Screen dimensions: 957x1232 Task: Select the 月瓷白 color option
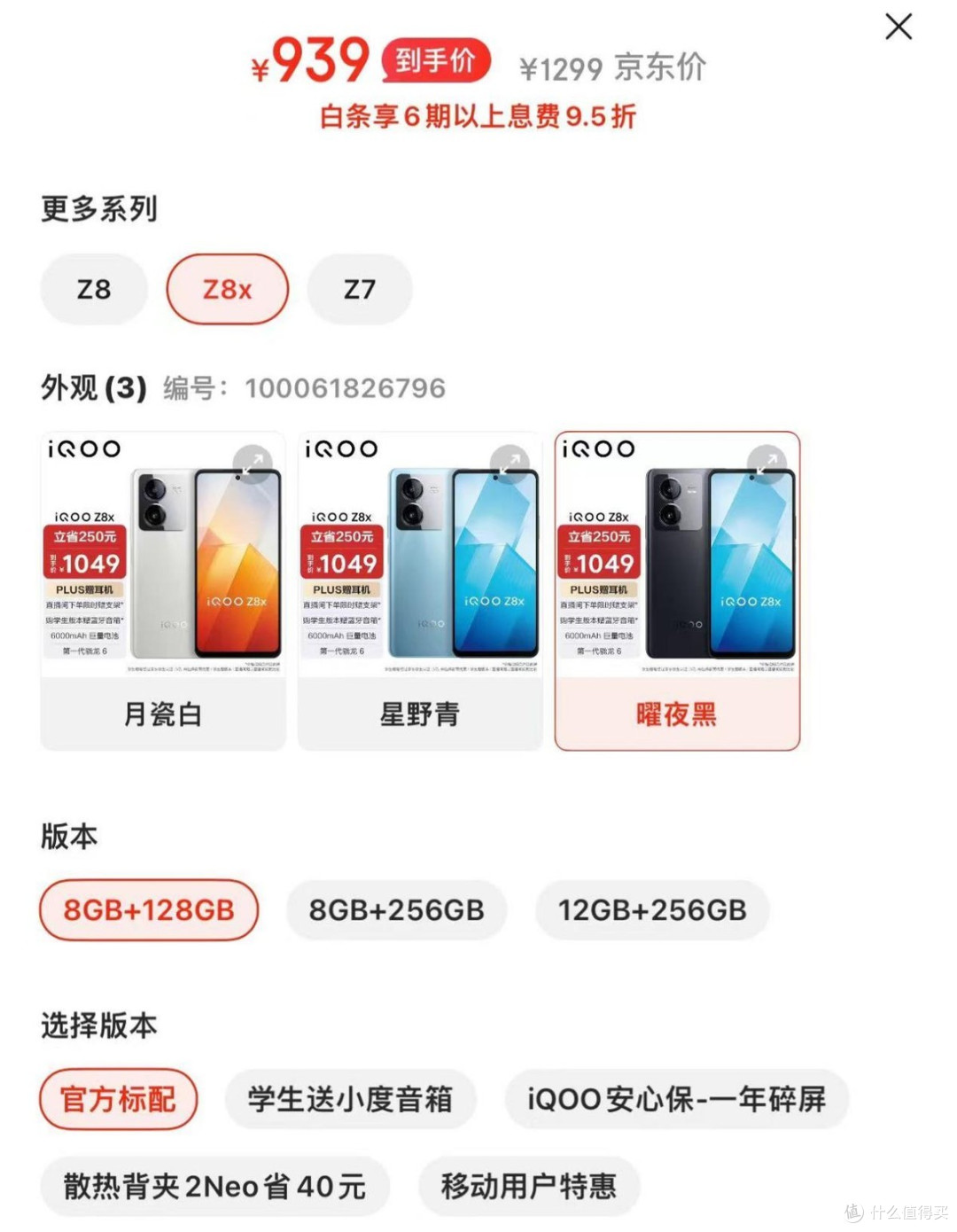[162, 713]
